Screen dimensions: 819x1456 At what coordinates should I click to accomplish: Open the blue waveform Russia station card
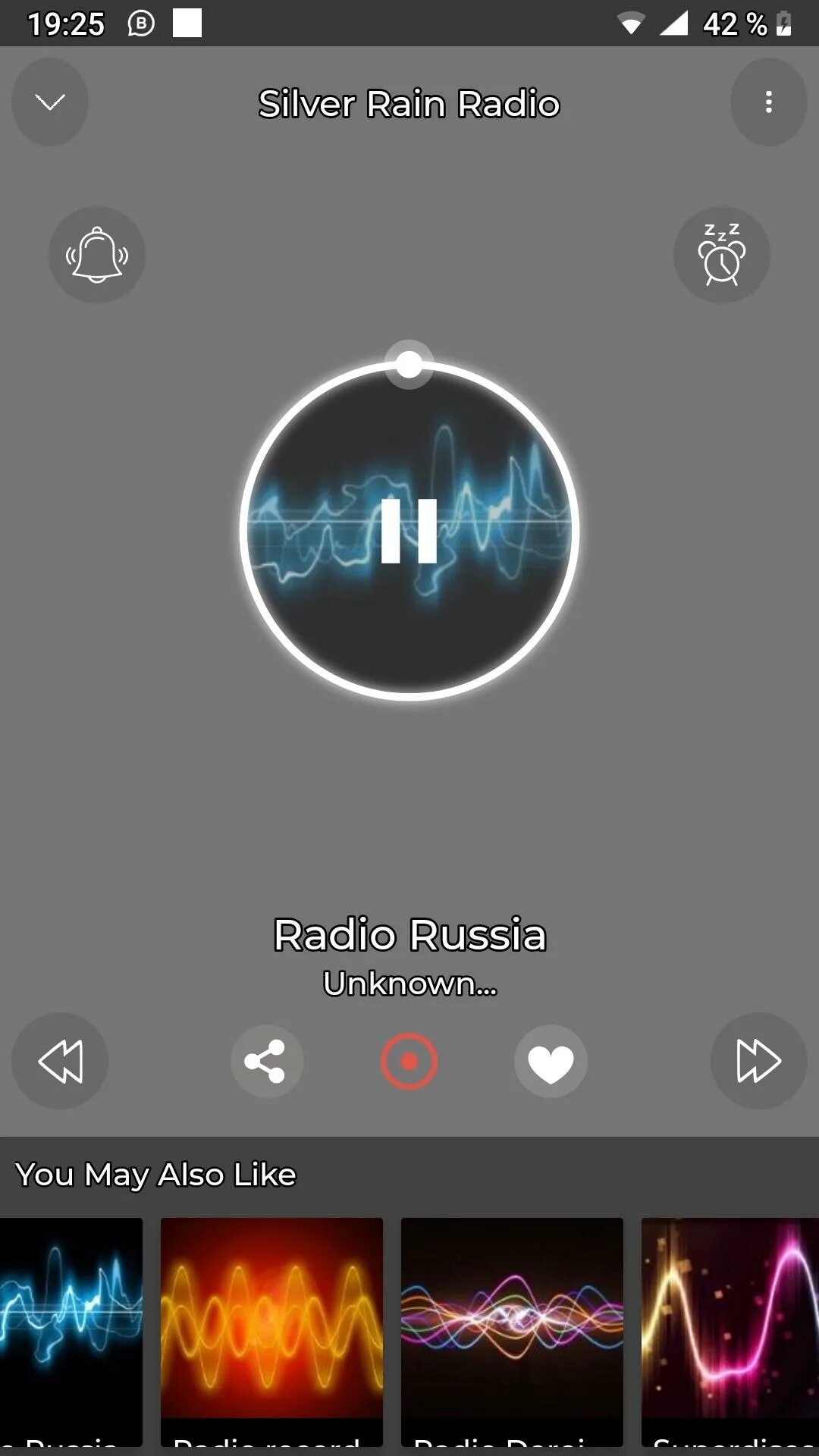click(x=71, y=1331)
